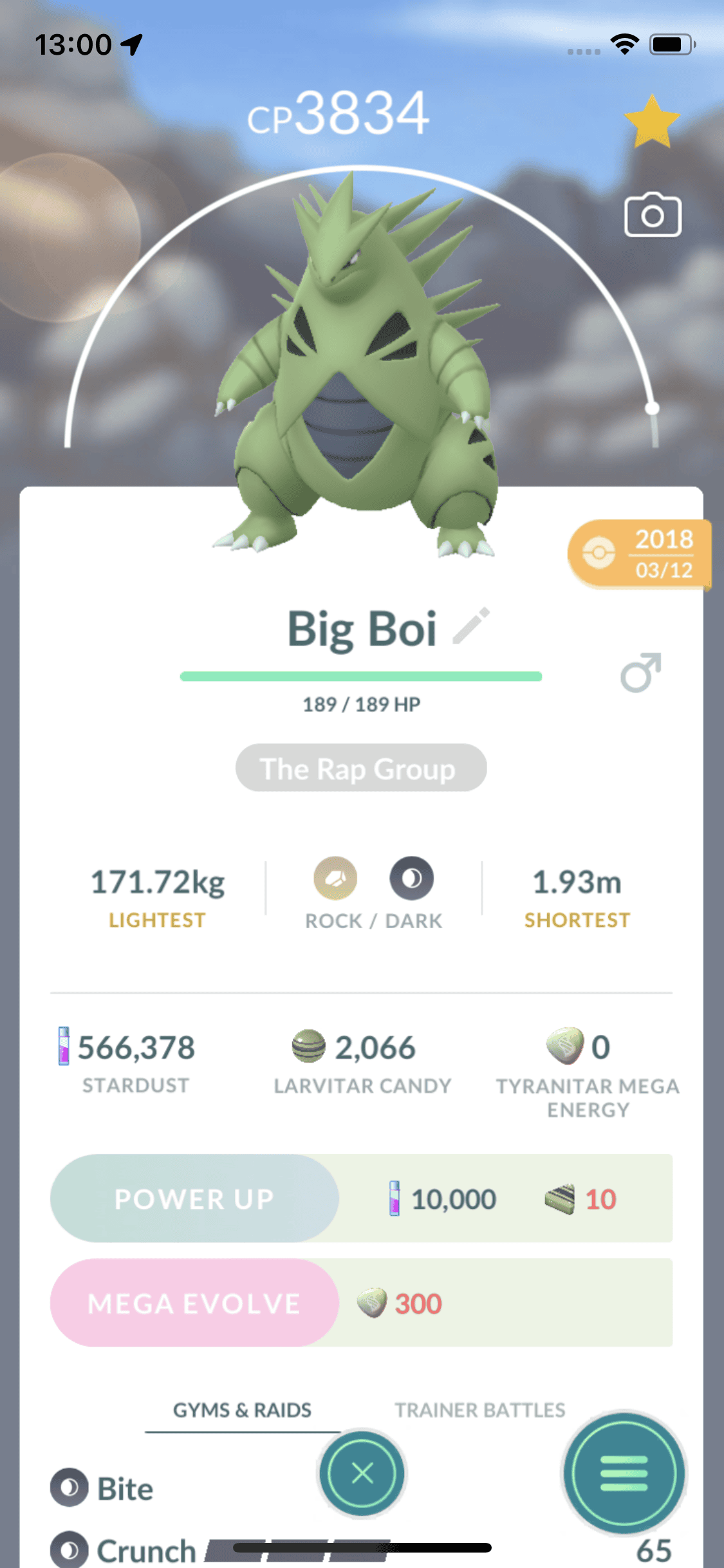Switch to the Trainer Battles tab

479,1410
